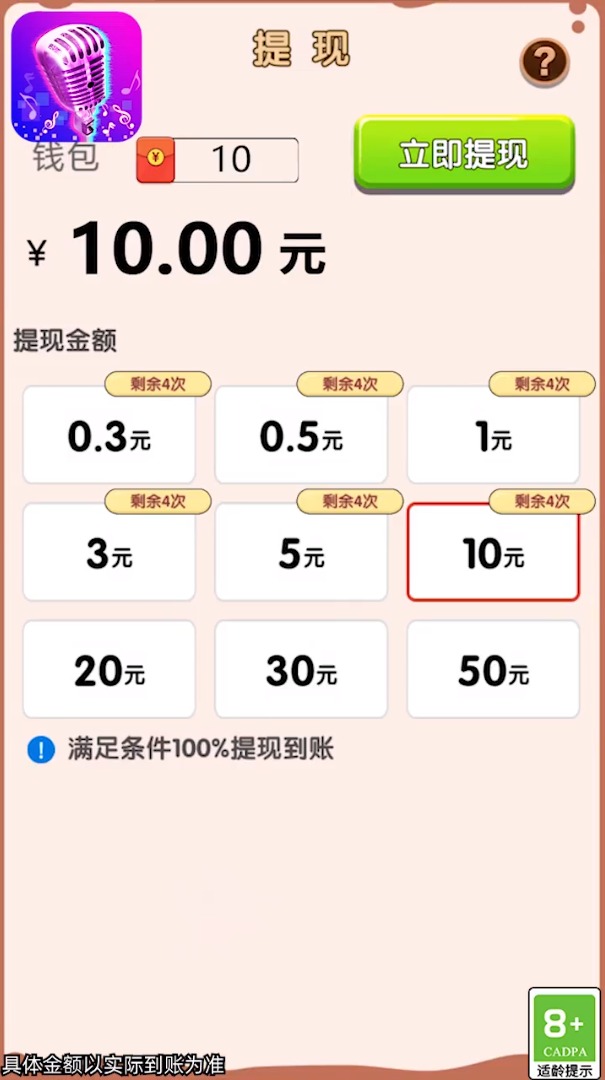Choose the 3元 withdrawal option
Viewport: 605px width, 1080px height.
click(109, 552)
